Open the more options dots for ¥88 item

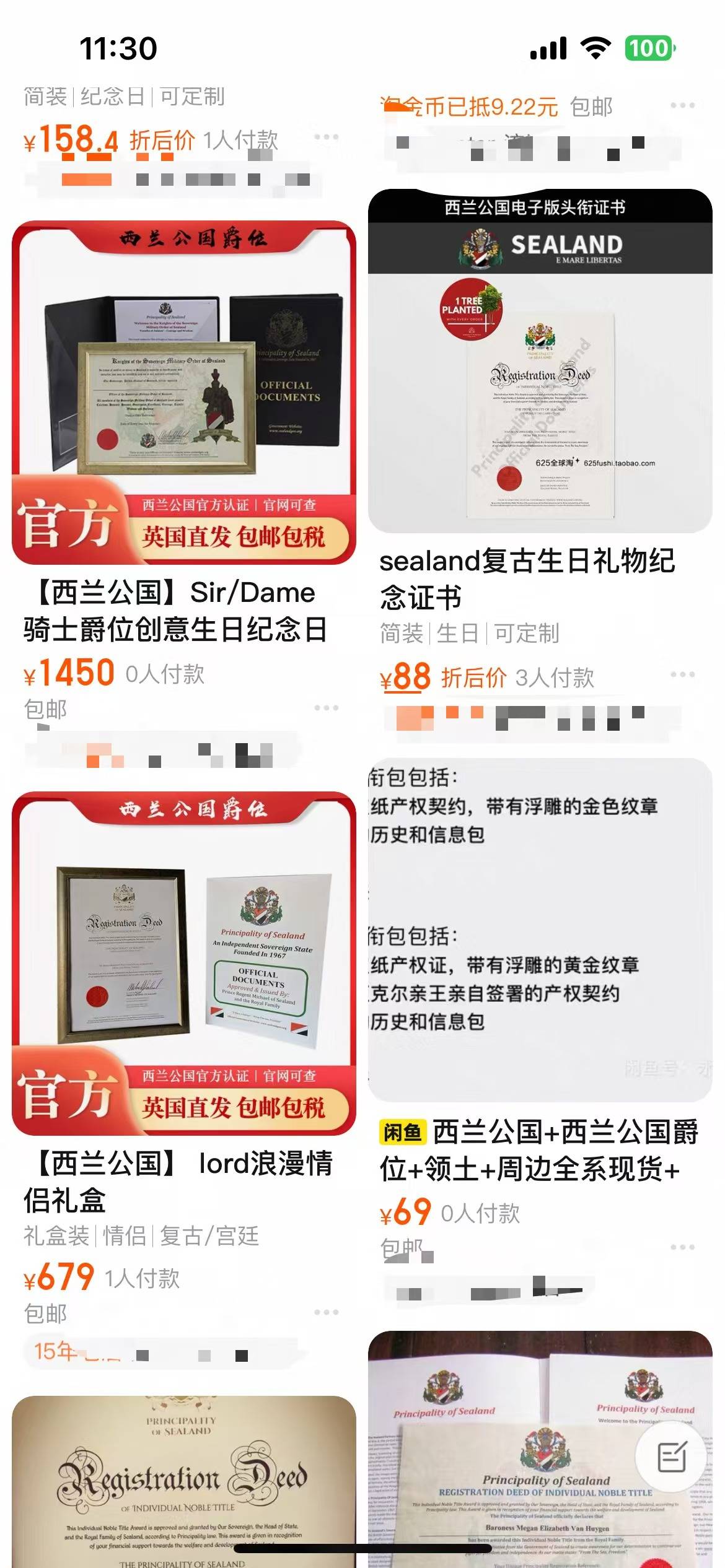click(682, 674)
